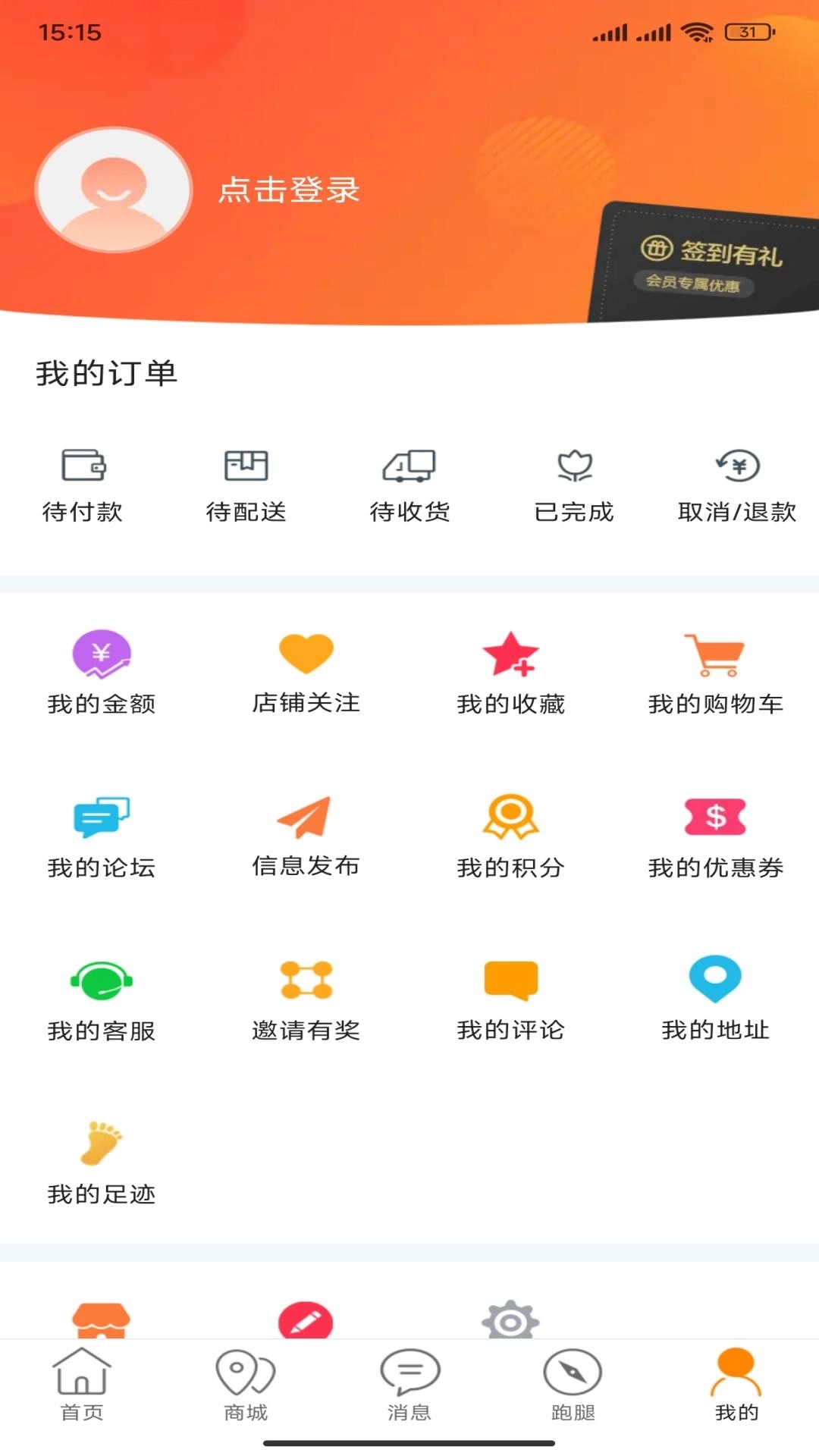Screen dimensions: 819x1456
Task: Tap 点击登录 to log in
Action: (x=289, y=192)
